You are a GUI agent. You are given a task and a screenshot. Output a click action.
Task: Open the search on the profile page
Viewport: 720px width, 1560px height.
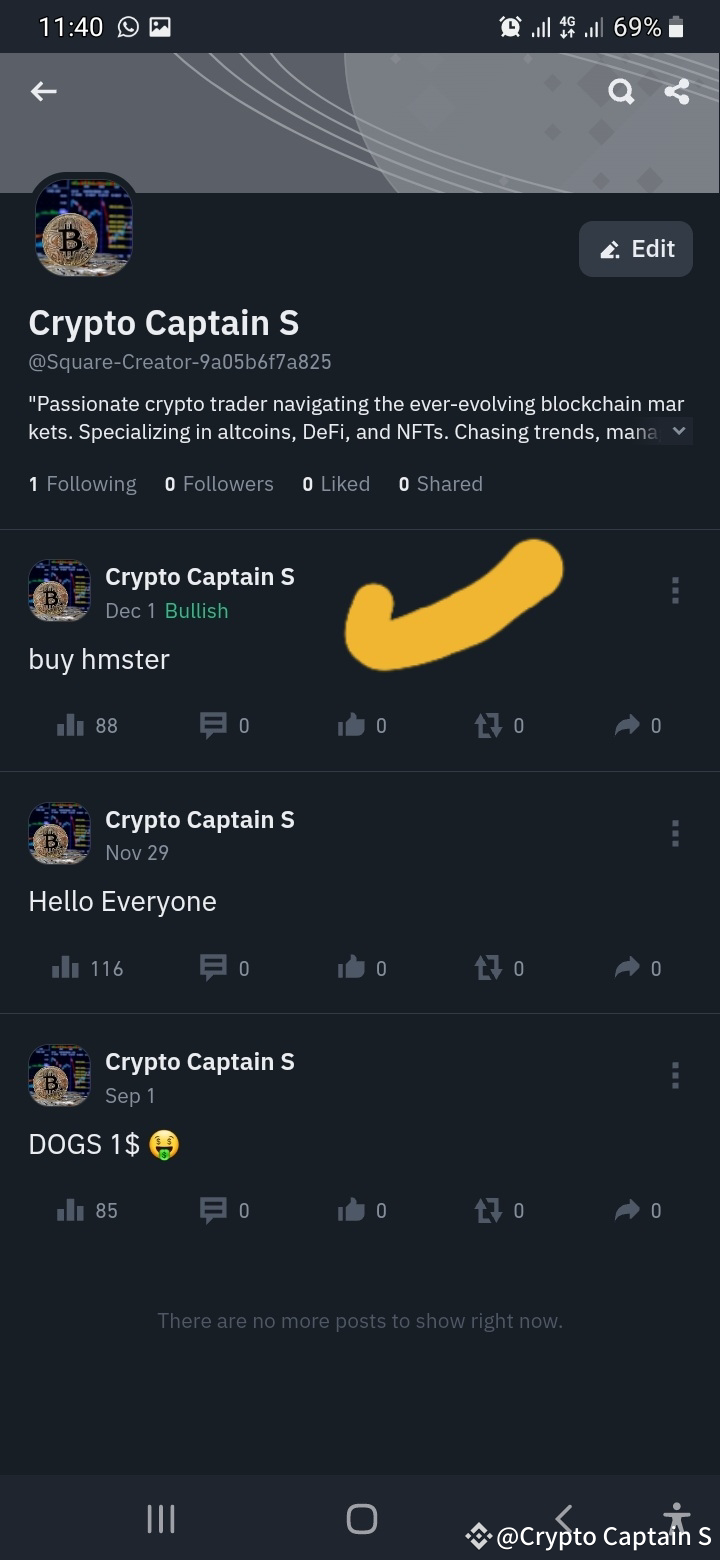tap(621, 91)
